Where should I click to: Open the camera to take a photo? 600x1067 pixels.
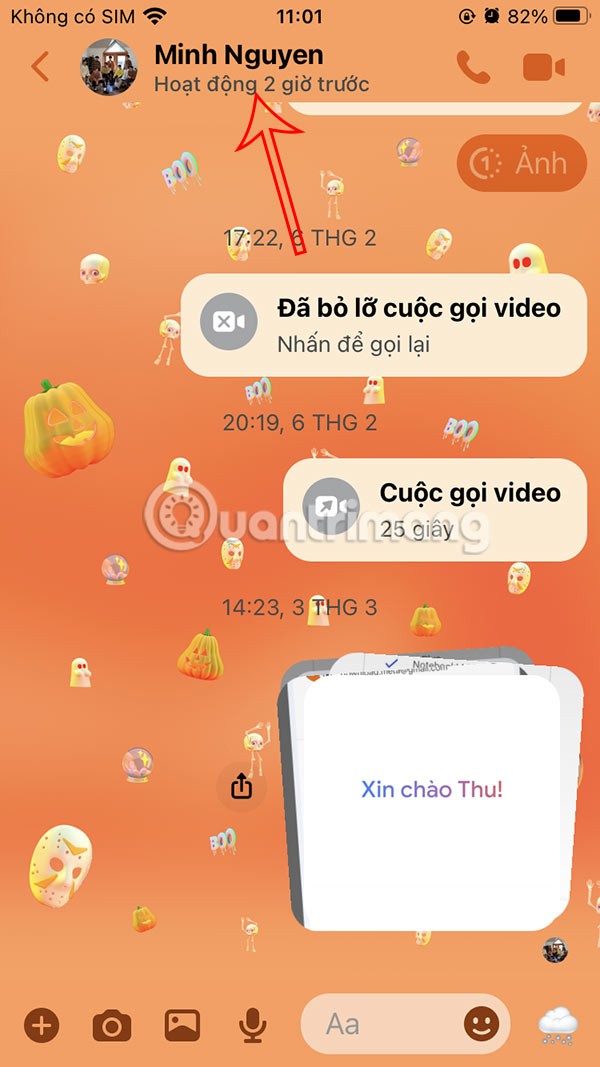(111, 1024)
